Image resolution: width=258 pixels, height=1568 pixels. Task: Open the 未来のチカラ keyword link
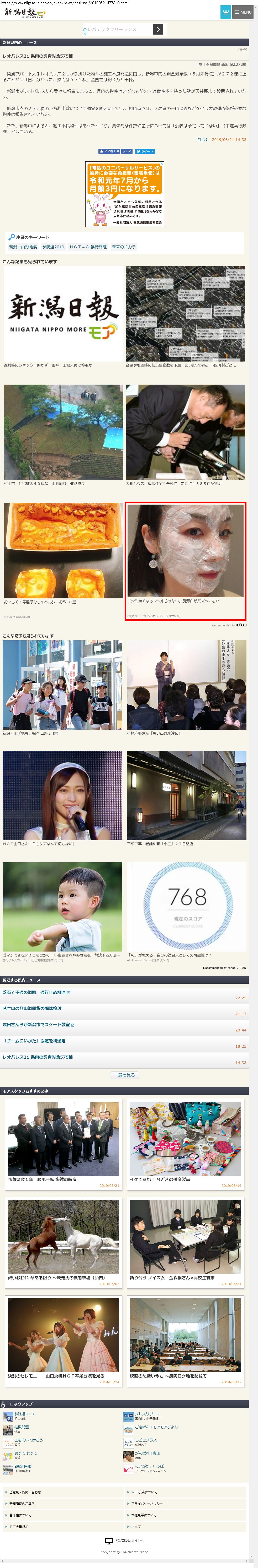pyautogui.click(x=124, y=247)
